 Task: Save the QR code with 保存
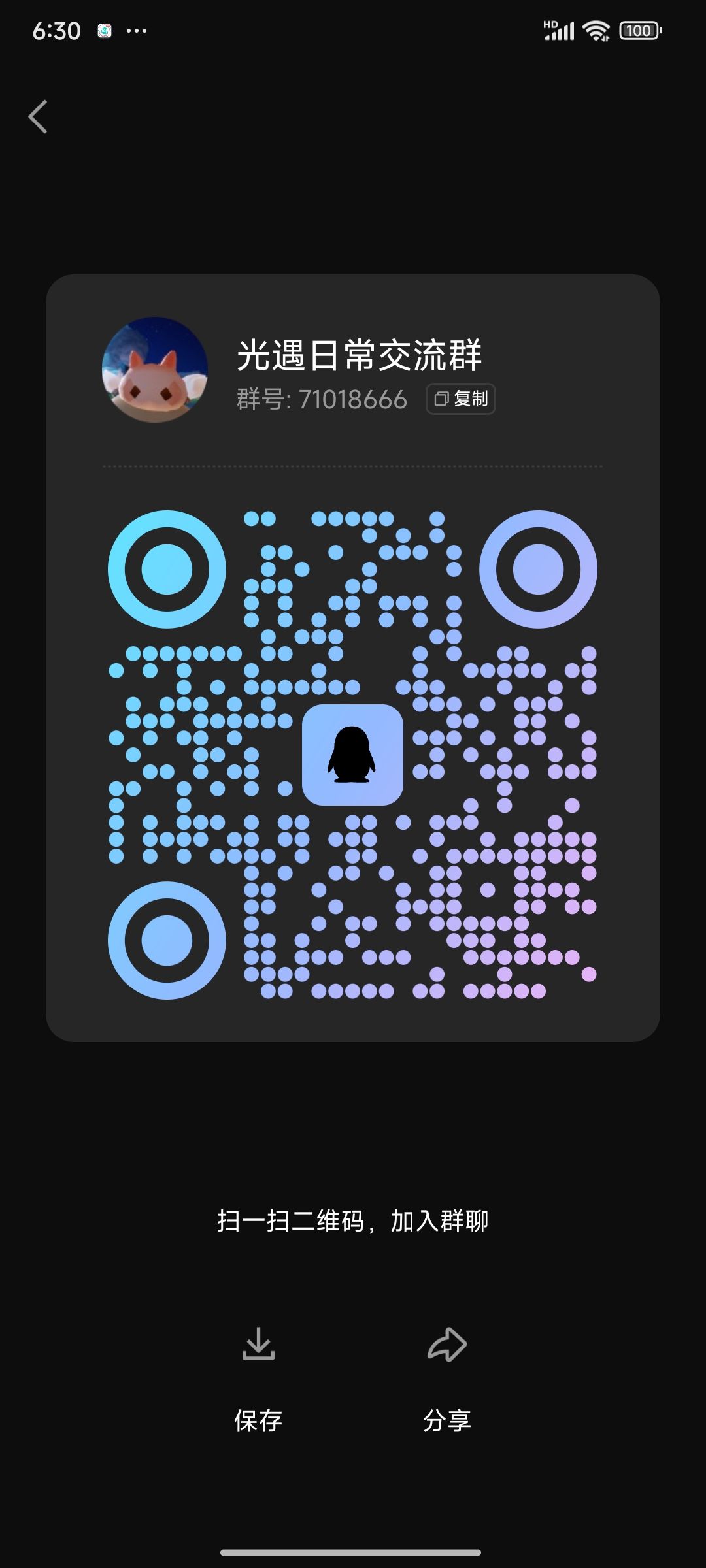pyautogui.click(x=258, y=1380)
